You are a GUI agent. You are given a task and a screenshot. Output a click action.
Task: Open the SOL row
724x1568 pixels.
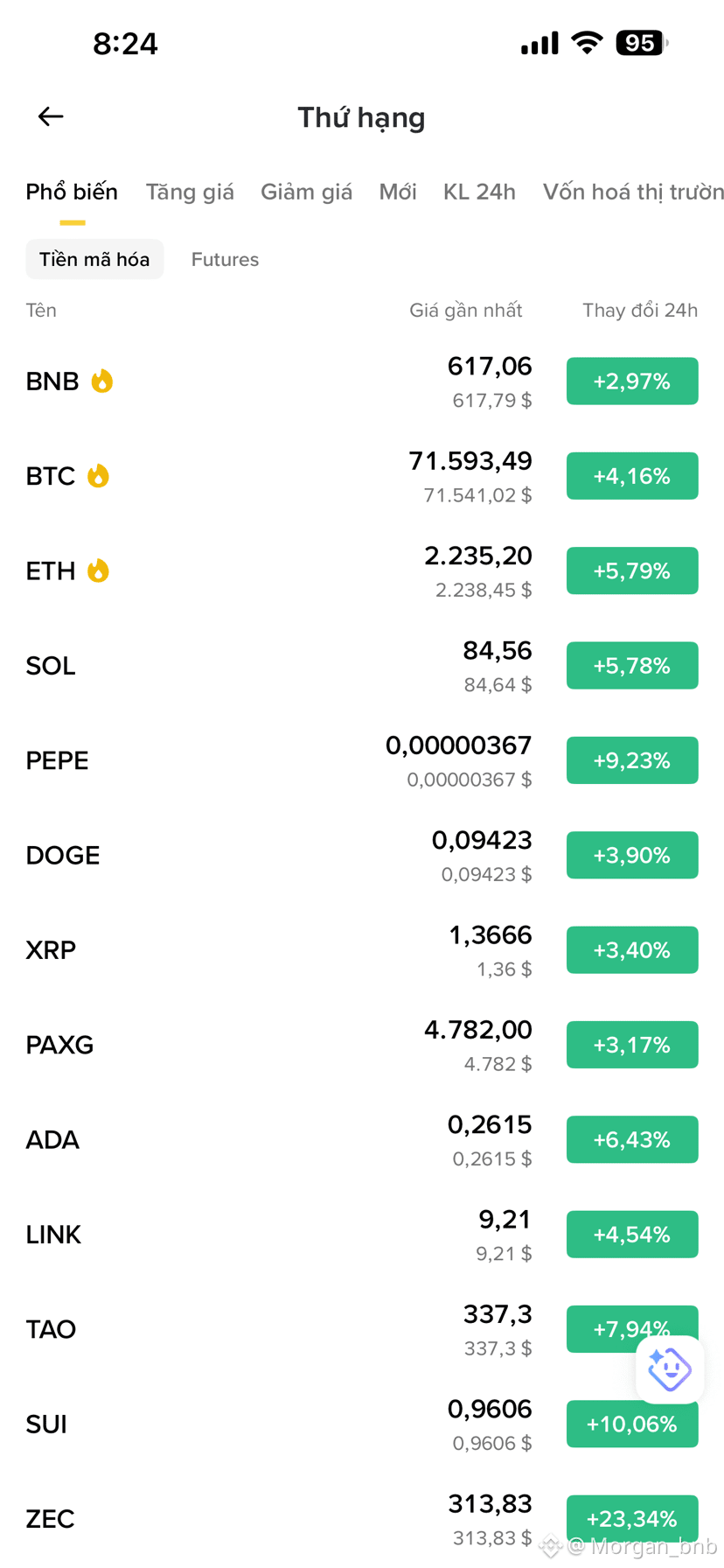click(362, 666)
